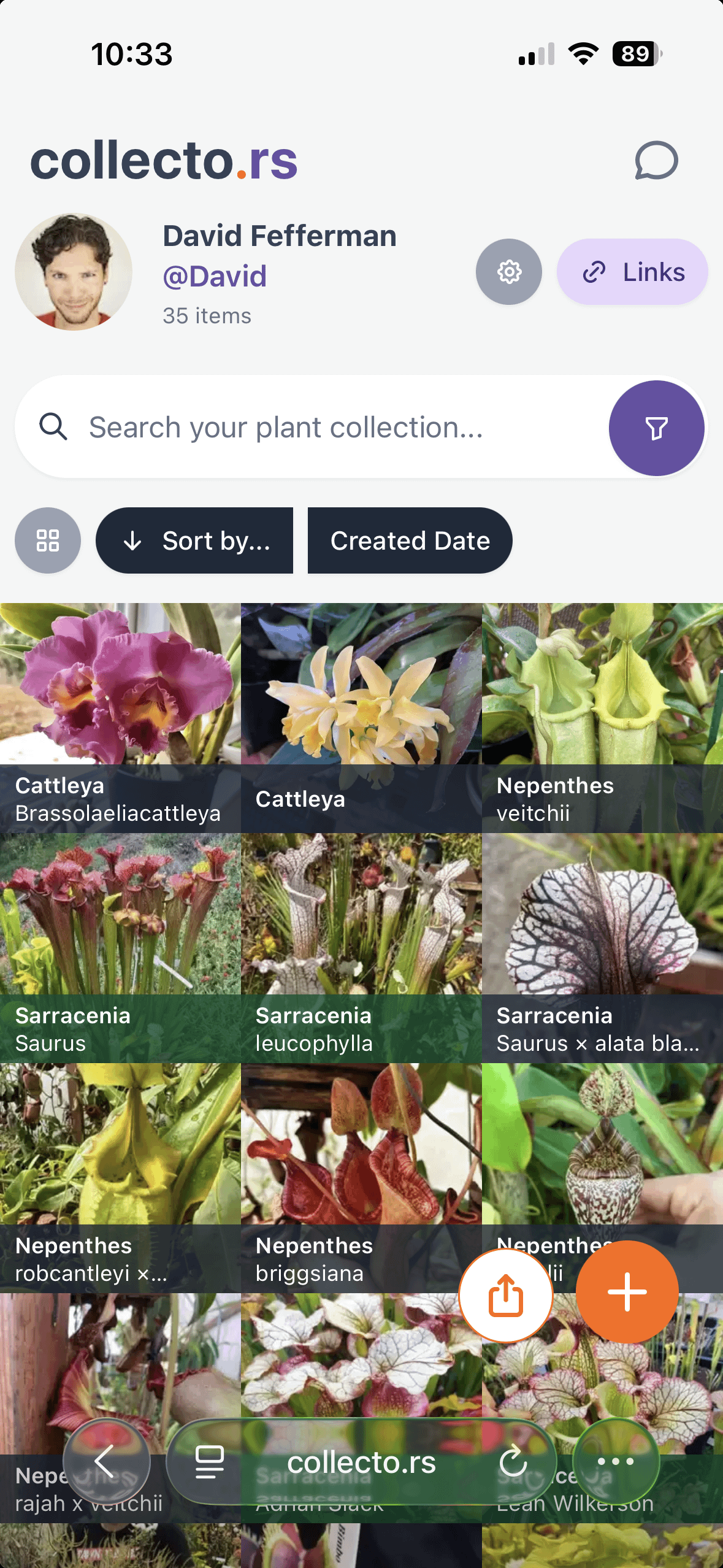Share the collection

[506, 1295]
